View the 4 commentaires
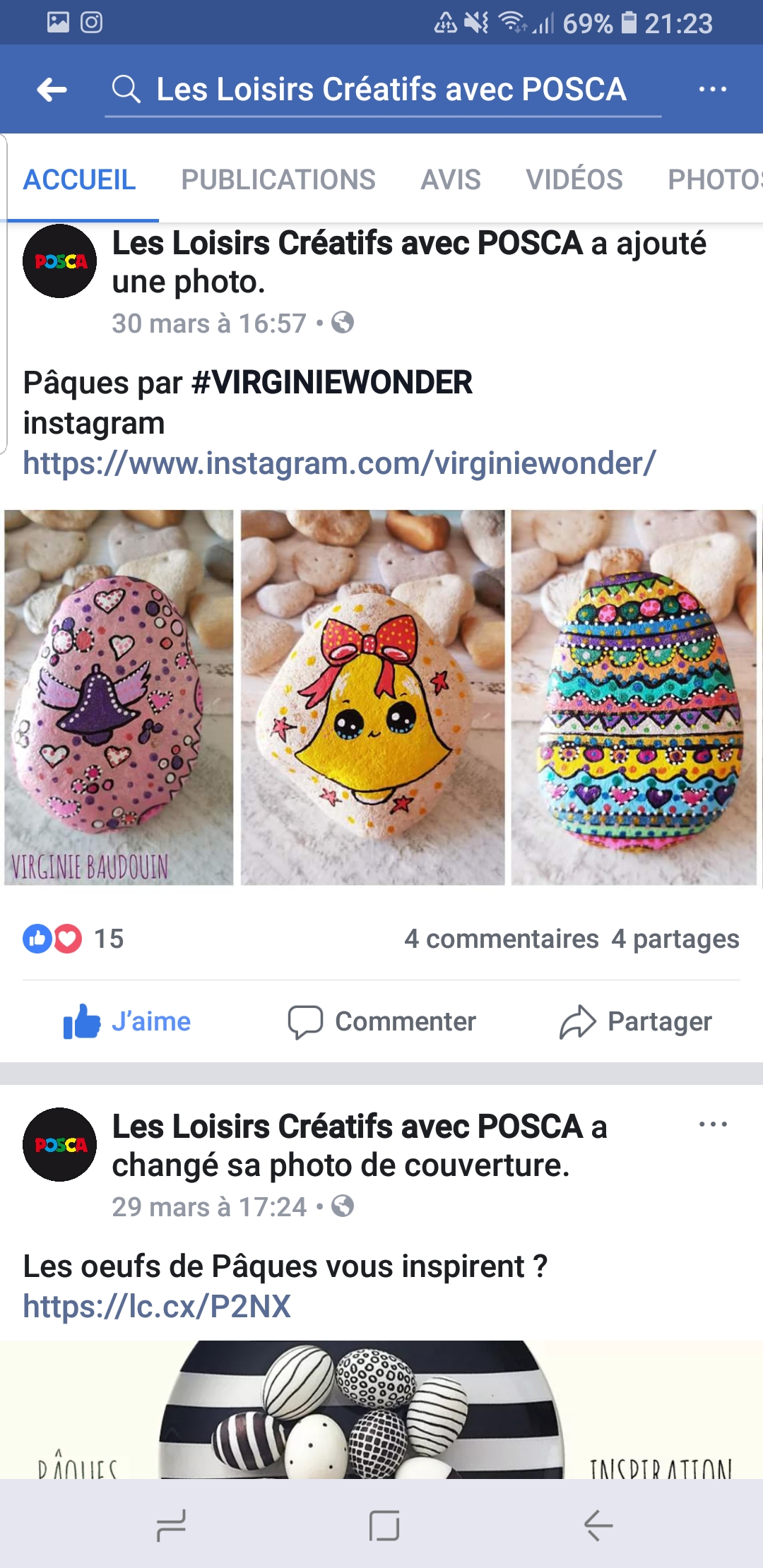The image size is (763, 1568). click(501, 939)
